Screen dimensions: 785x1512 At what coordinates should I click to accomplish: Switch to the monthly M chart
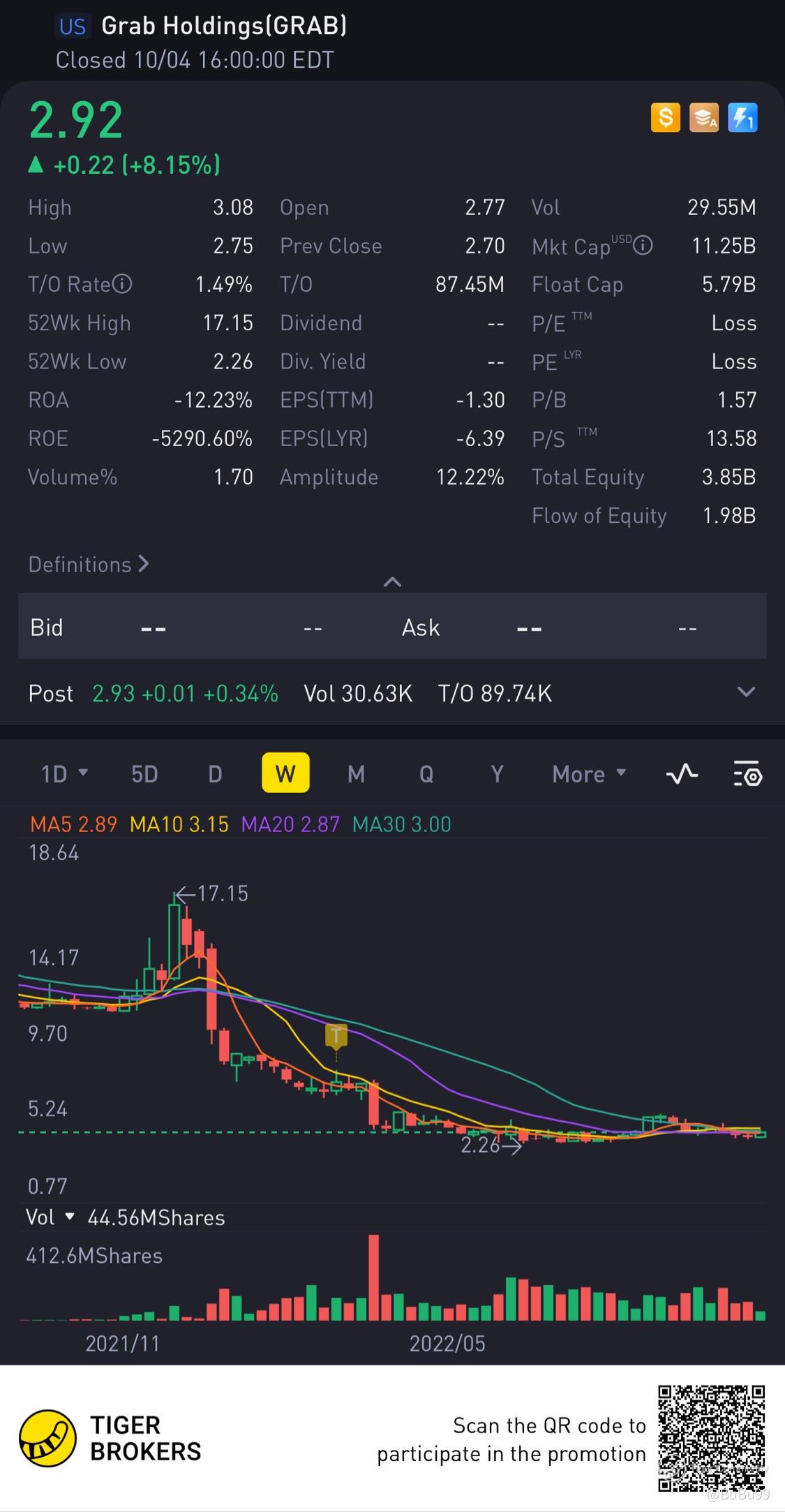(356, 773)
